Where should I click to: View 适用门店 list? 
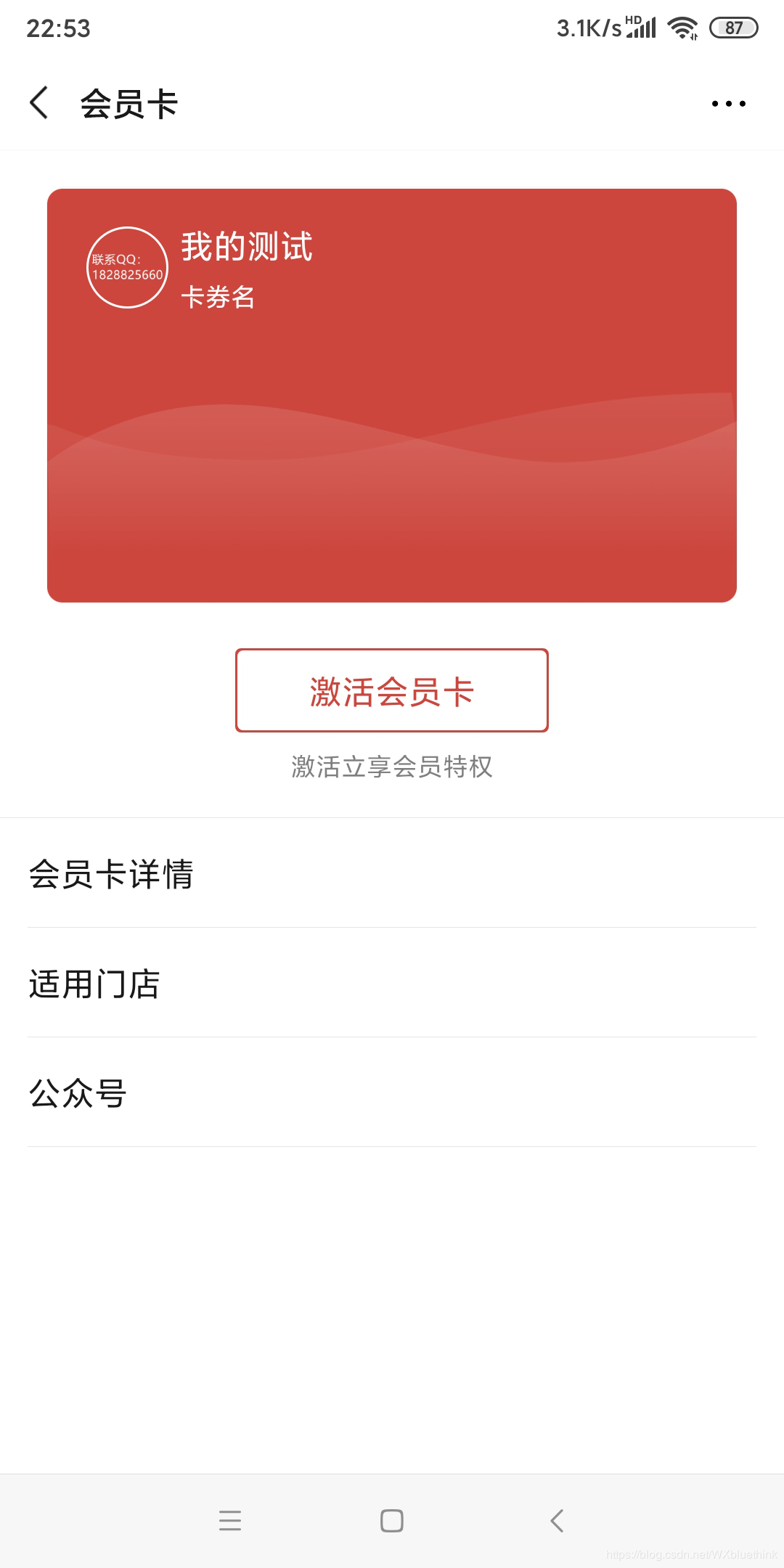(392, 984)
